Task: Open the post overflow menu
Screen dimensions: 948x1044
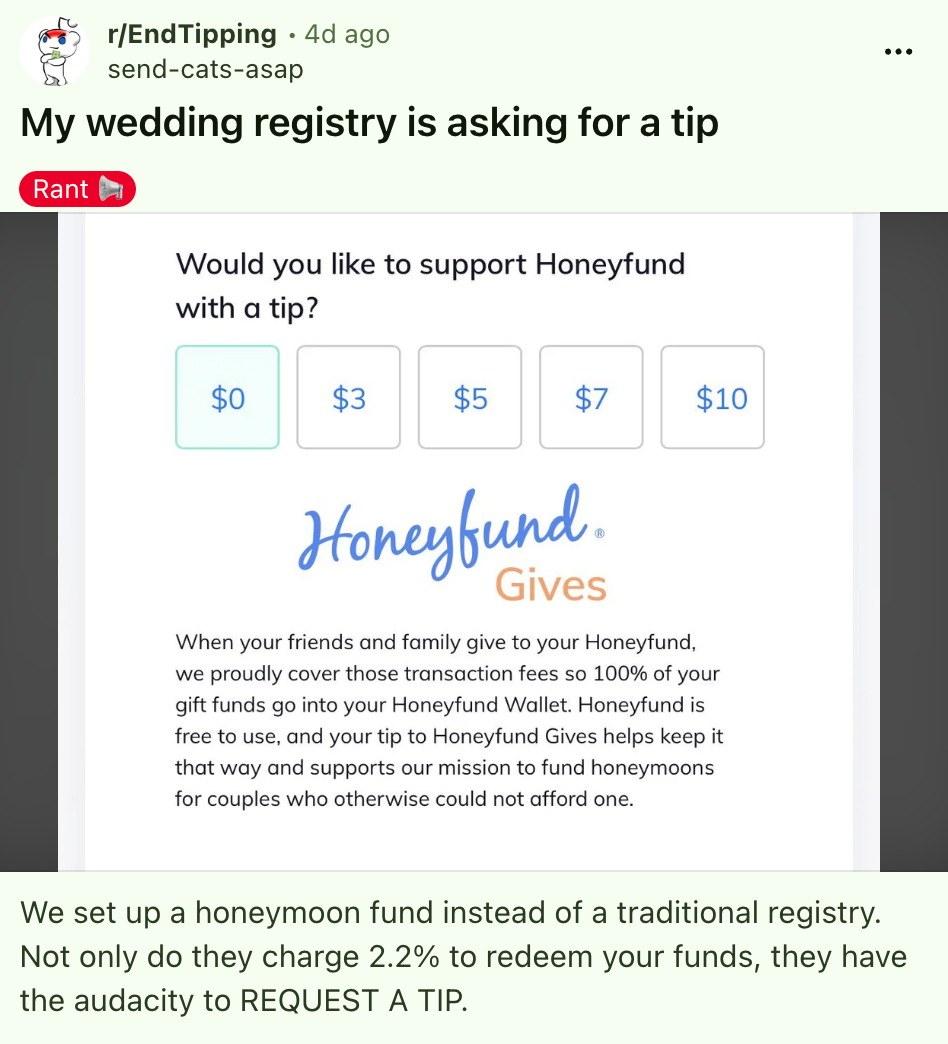Action: tap(898, 51)
